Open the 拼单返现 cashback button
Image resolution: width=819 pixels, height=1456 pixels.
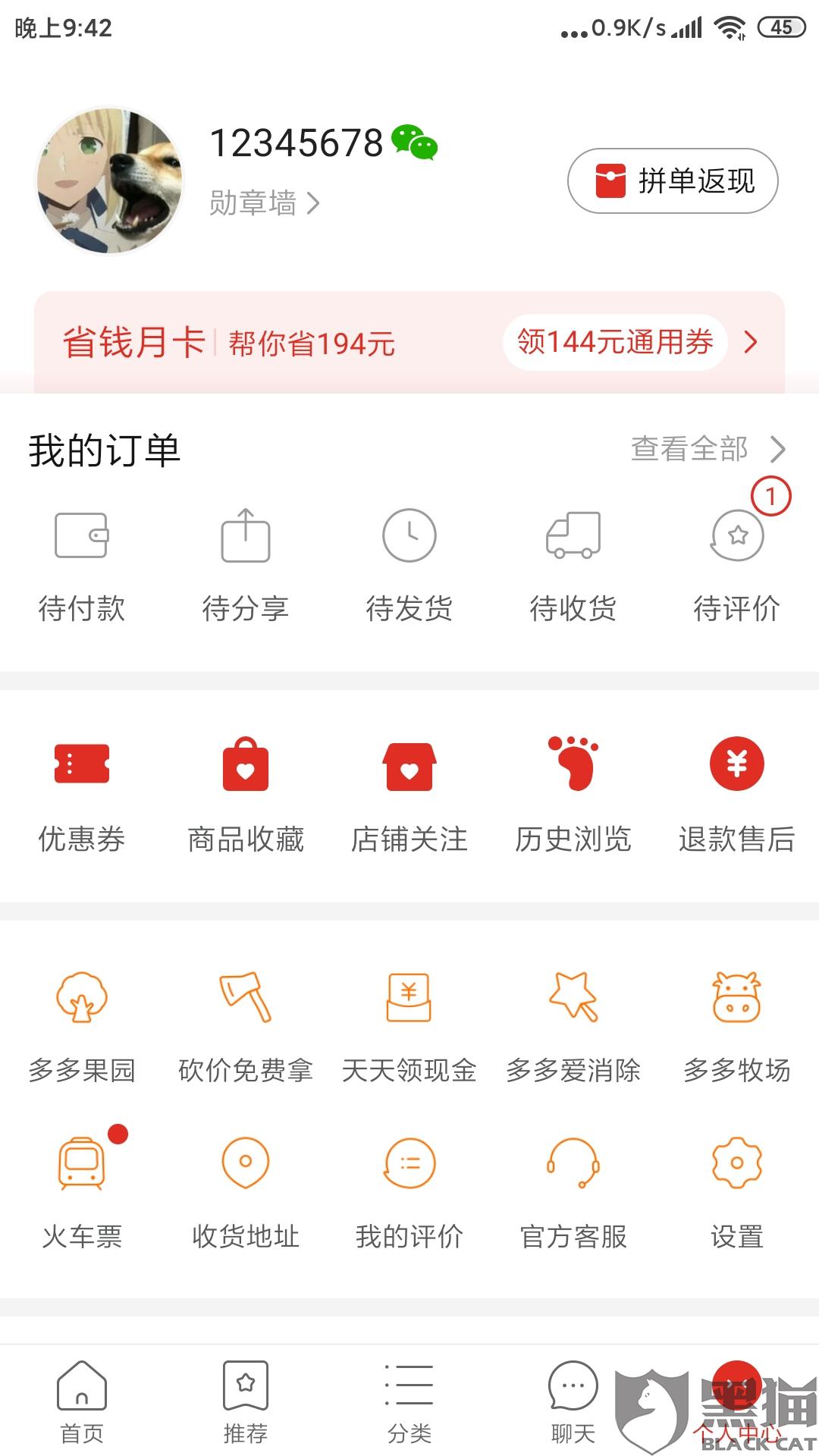pyautogui.click(x=673, y=180)
